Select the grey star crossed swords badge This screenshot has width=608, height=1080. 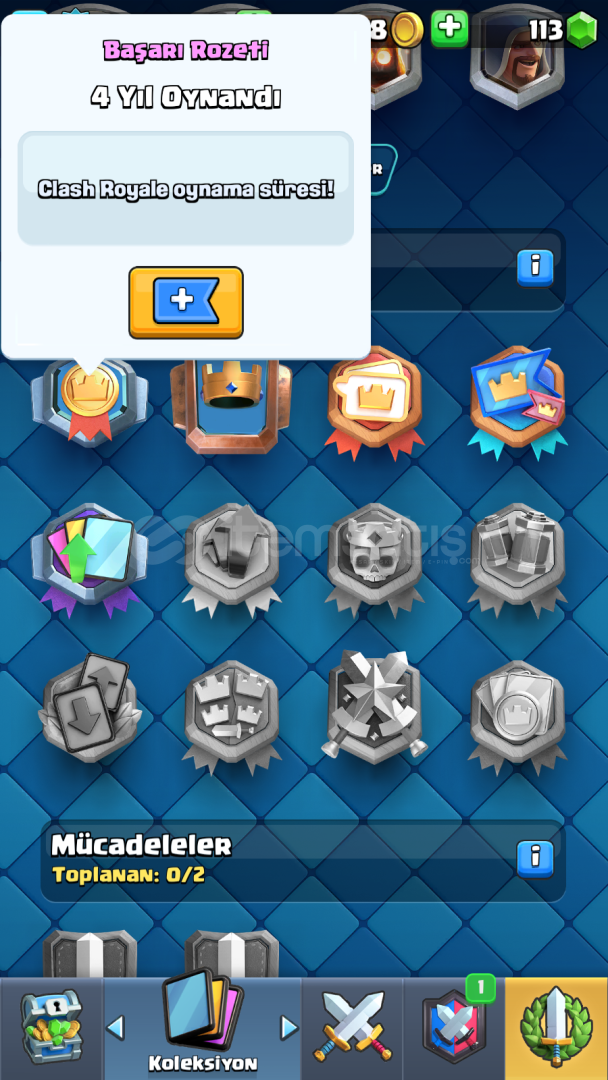coord(375,706)
